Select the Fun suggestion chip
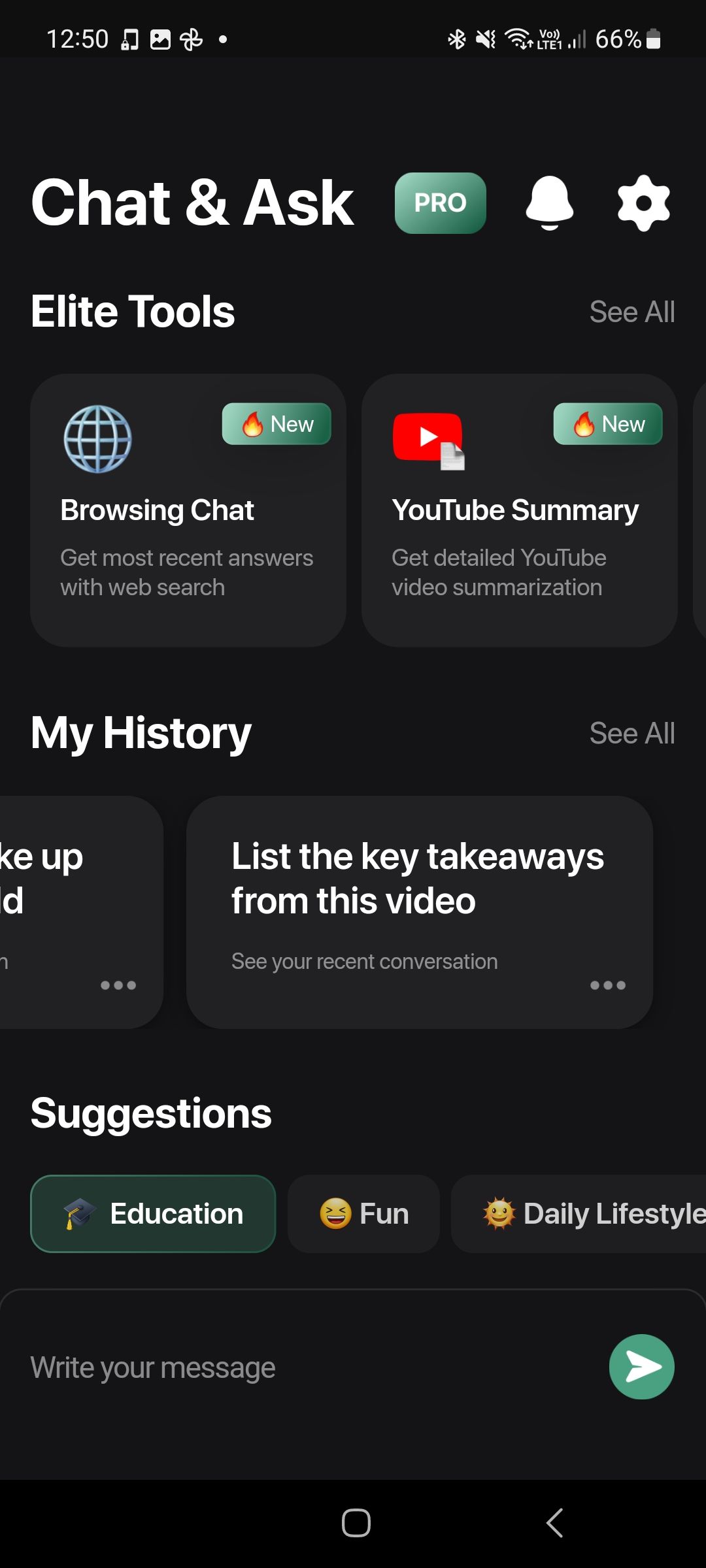The width and height of the screenshot is (706, 1568). point(363,1213)
